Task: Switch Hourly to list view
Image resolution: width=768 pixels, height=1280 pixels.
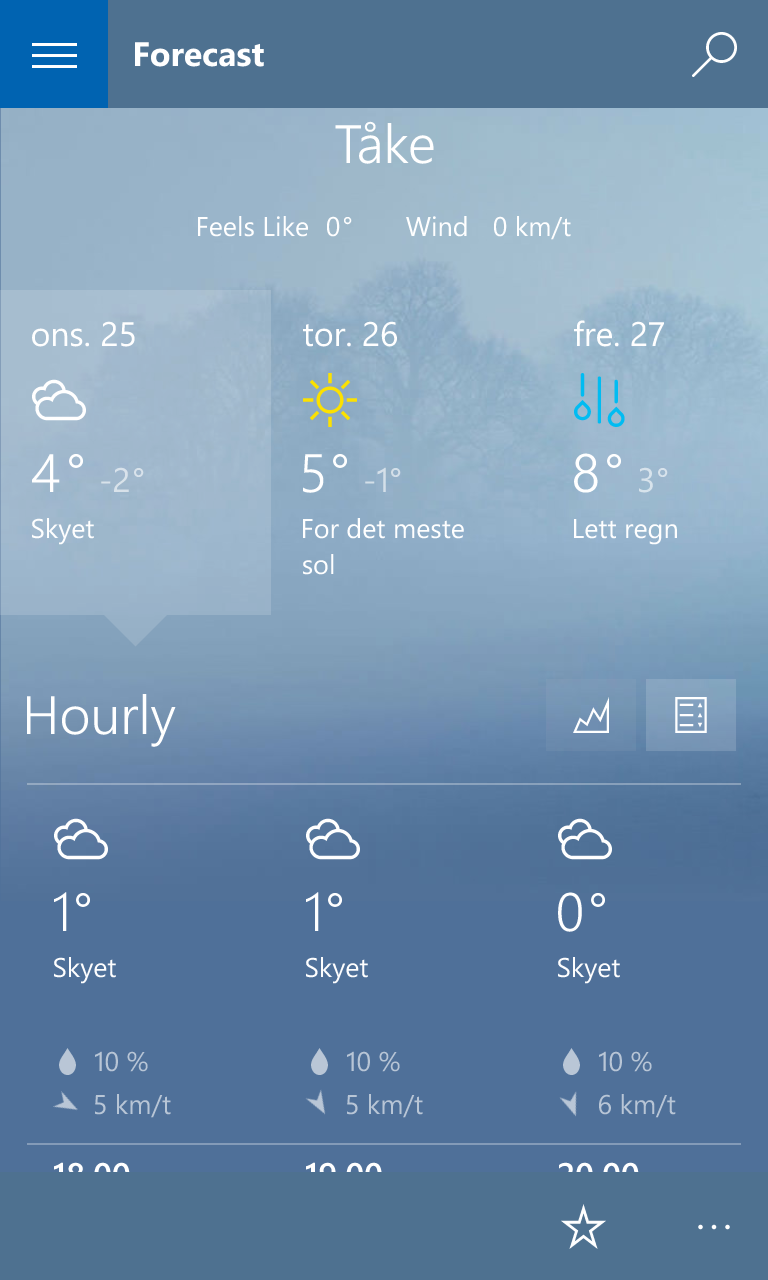Action: pos(691,715)
